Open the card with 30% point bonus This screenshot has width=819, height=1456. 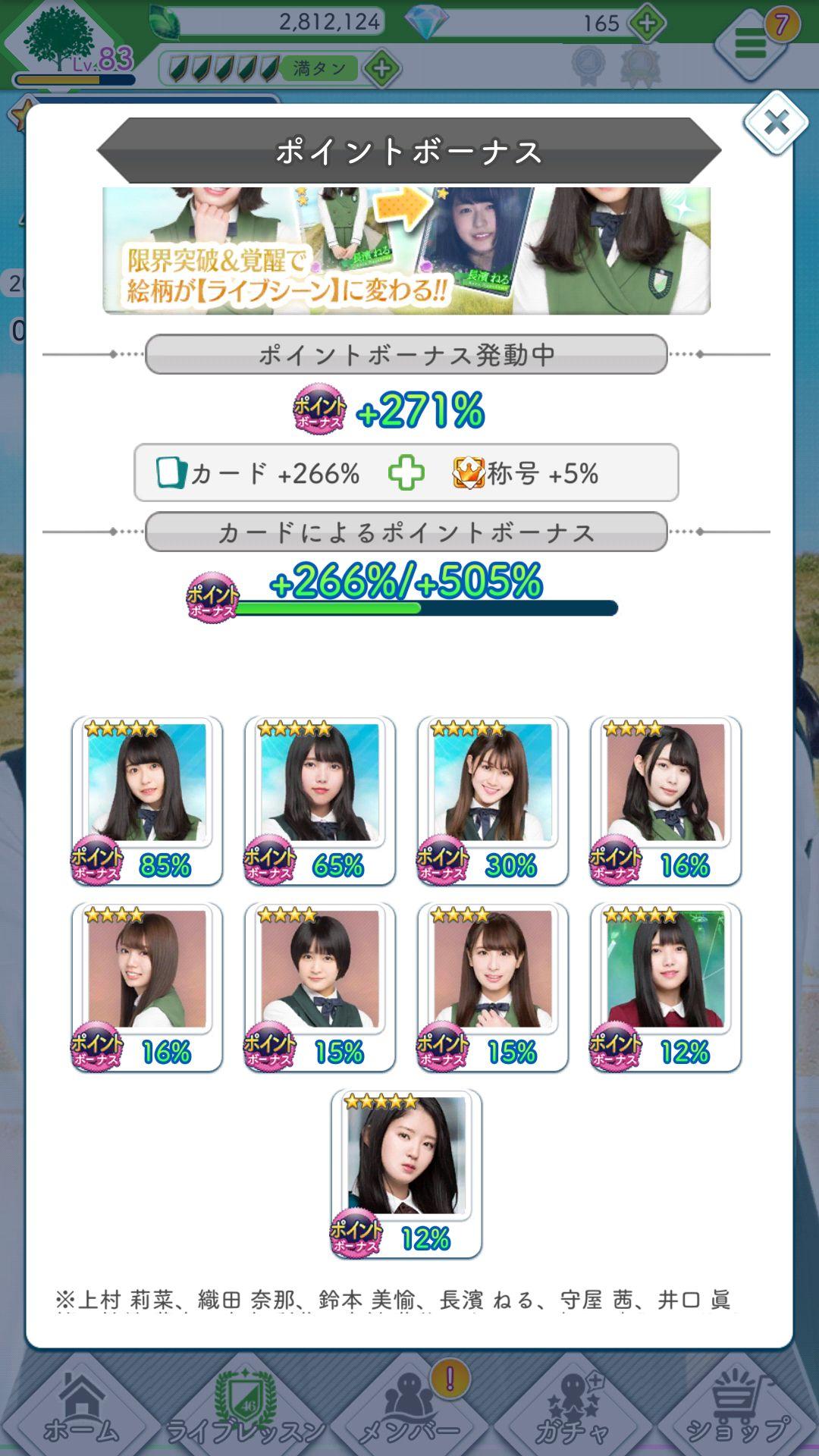(493, 801)
